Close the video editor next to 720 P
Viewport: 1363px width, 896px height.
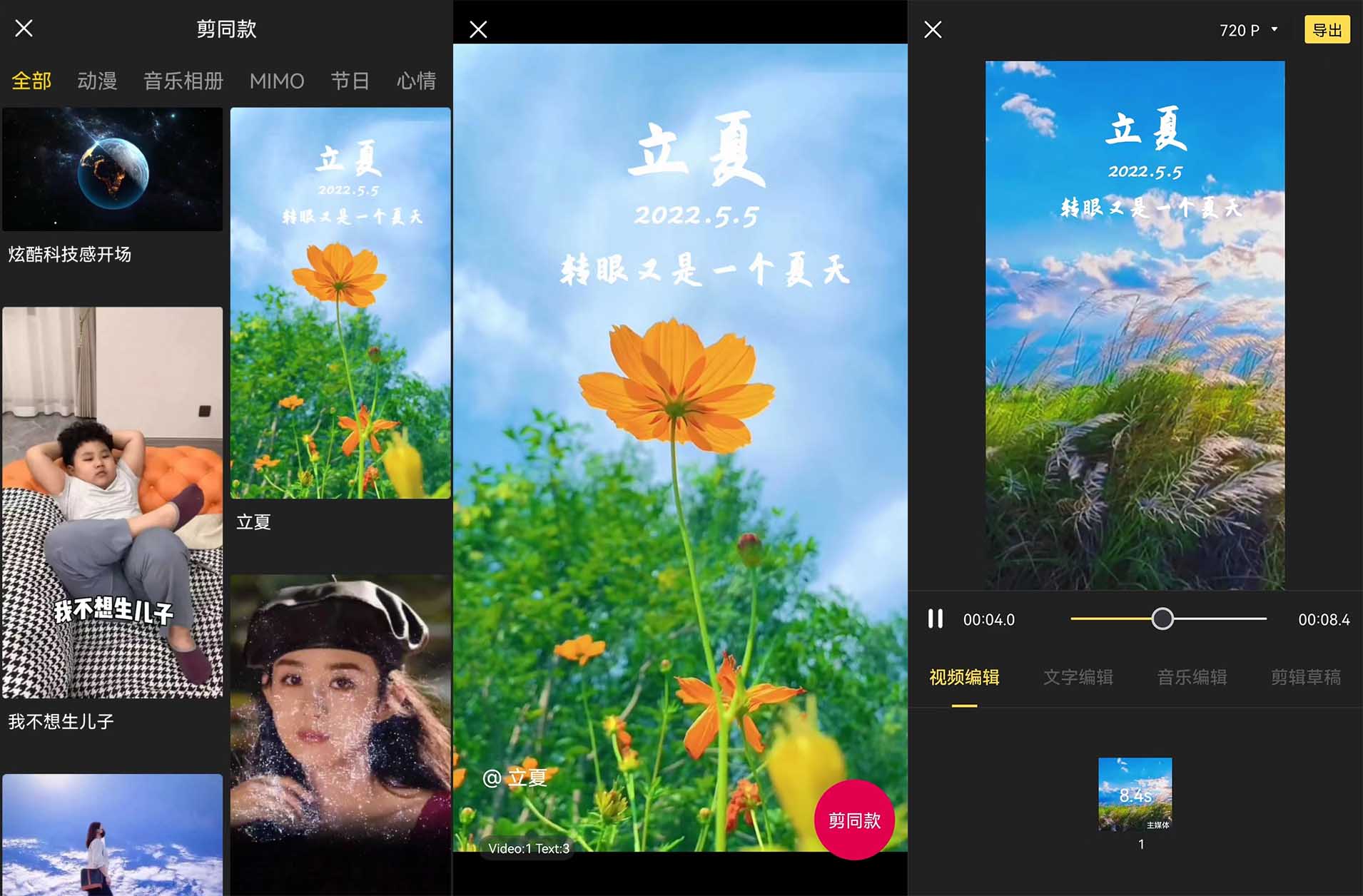(933, 30)
